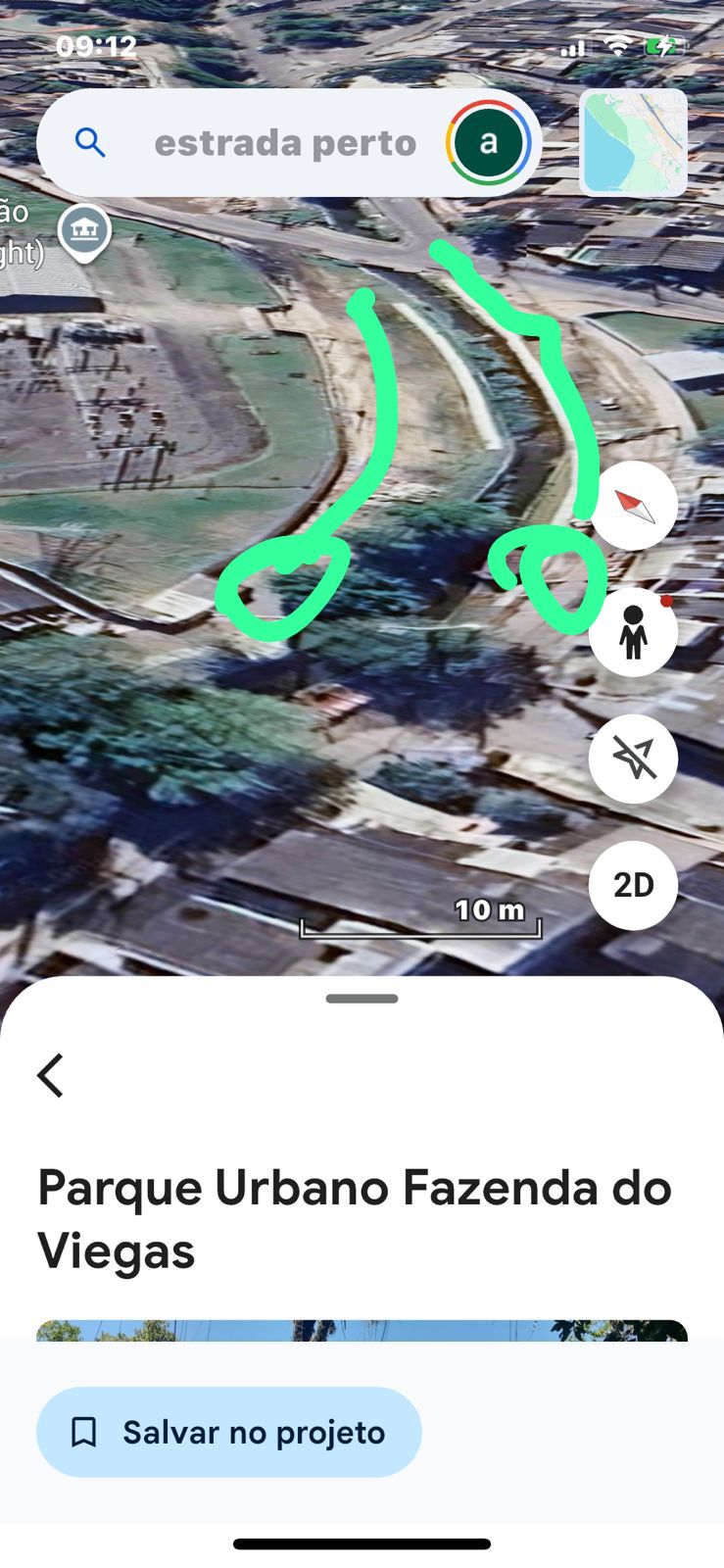Open the account profile avatar
724x1568 pixels.
pyautogui.click(x=488, y=143)
